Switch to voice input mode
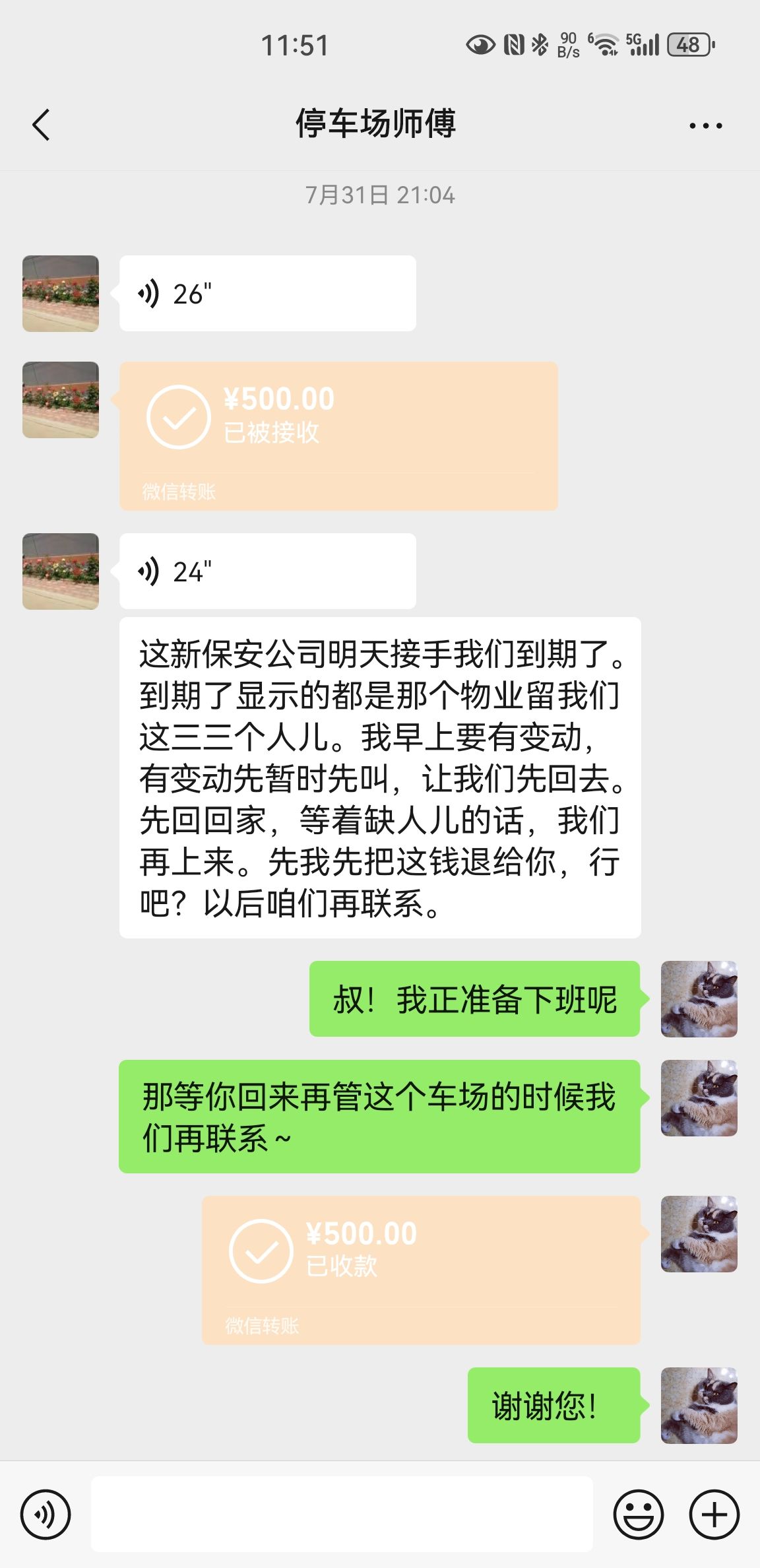This screenshot has width=760, height=1568. coord(45,1514)
